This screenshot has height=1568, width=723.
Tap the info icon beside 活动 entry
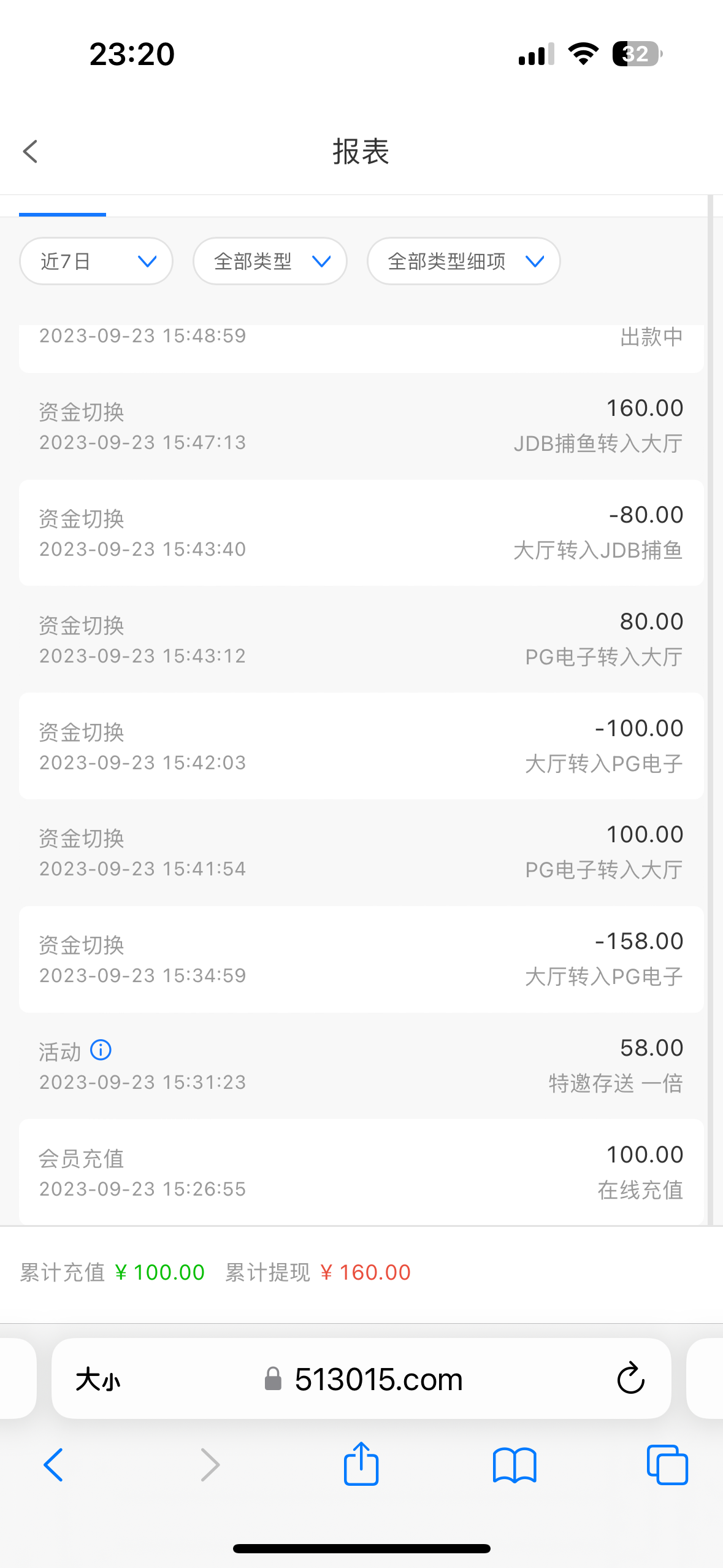point(100,1050)
